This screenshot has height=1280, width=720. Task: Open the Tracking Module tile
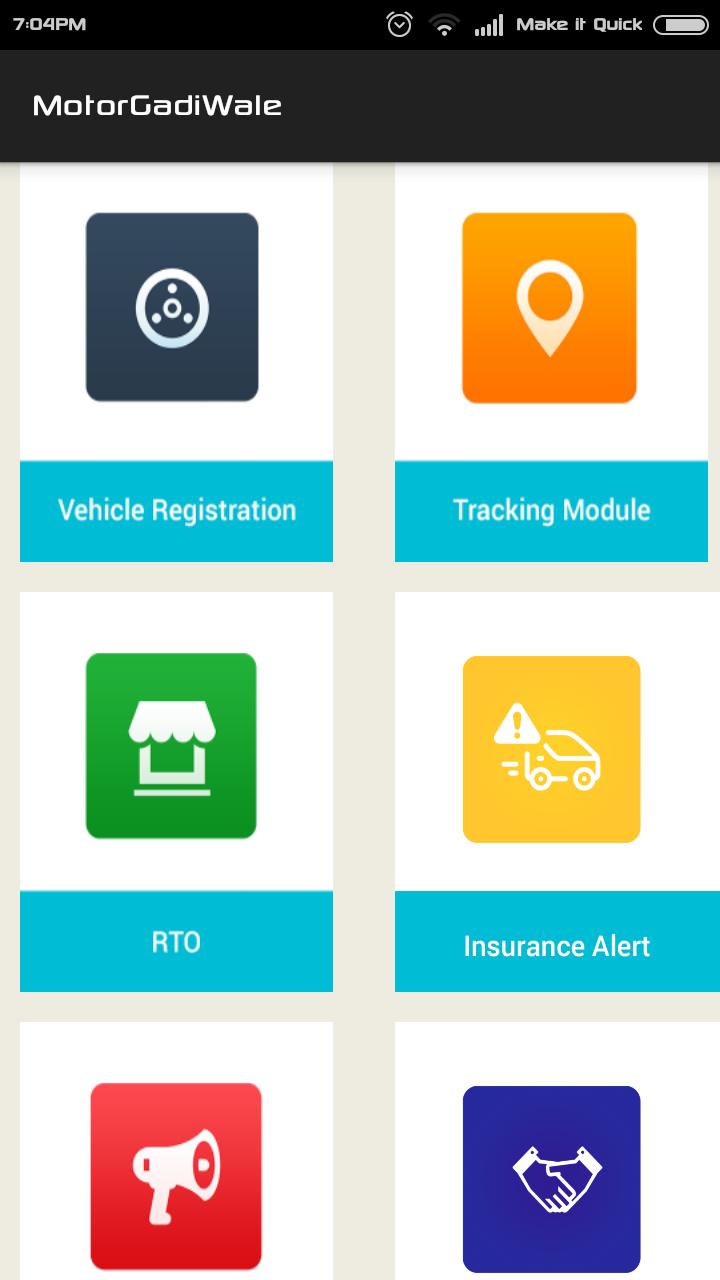(x=551, y=362)
